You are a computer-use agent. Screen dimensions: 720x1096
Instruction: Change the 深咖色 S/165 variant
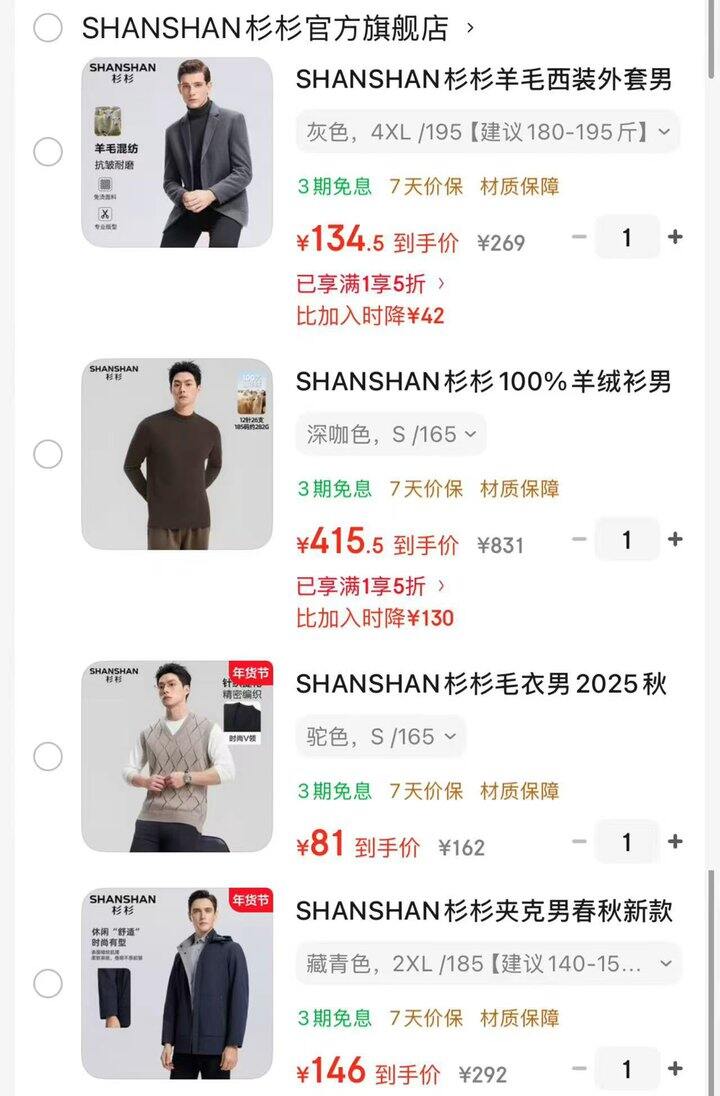pos(391,434)
